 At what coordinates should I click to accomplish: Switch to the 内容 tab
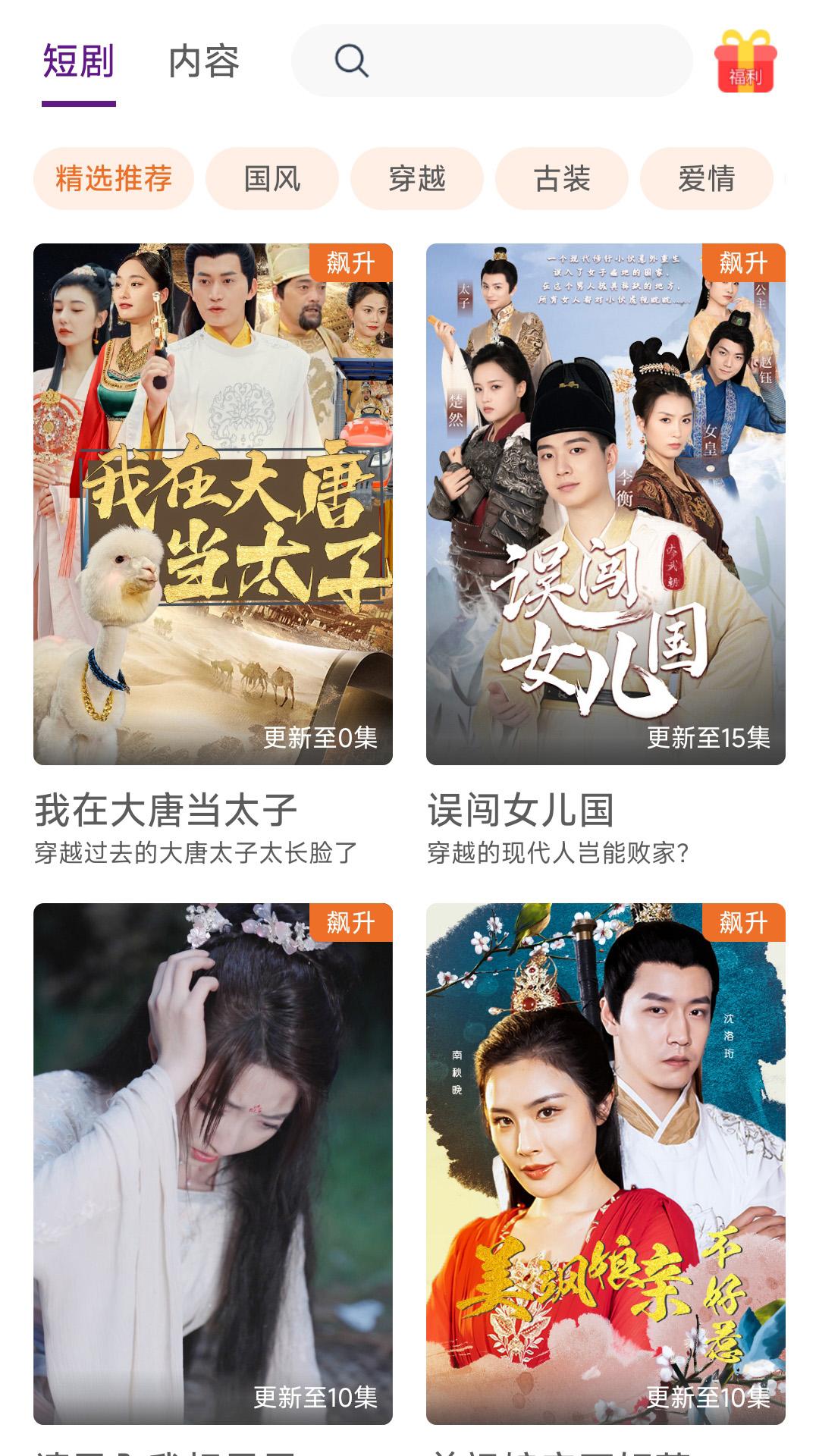click(x=203, y=61)
